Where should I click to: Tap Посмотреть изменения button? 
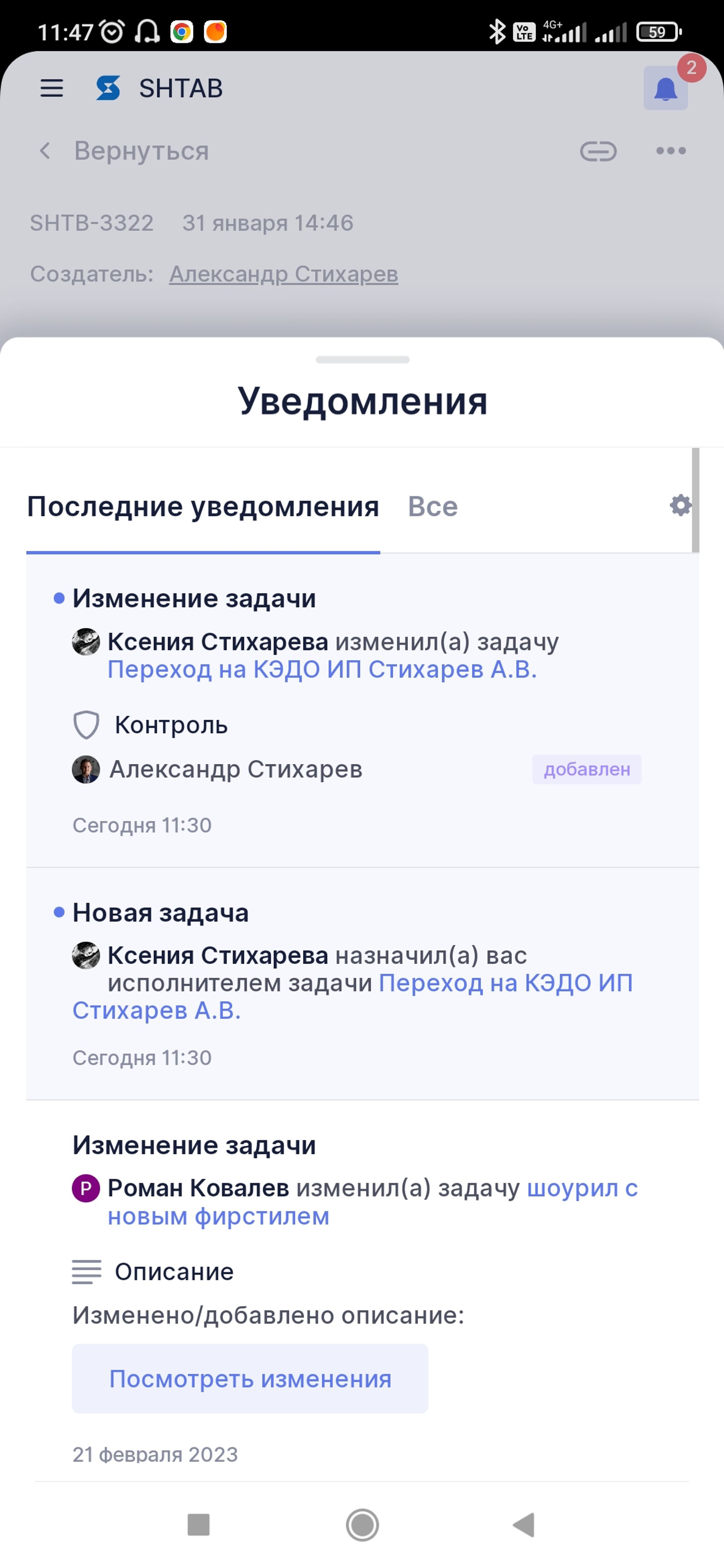pyautogui.click(x=250, y=1378)
